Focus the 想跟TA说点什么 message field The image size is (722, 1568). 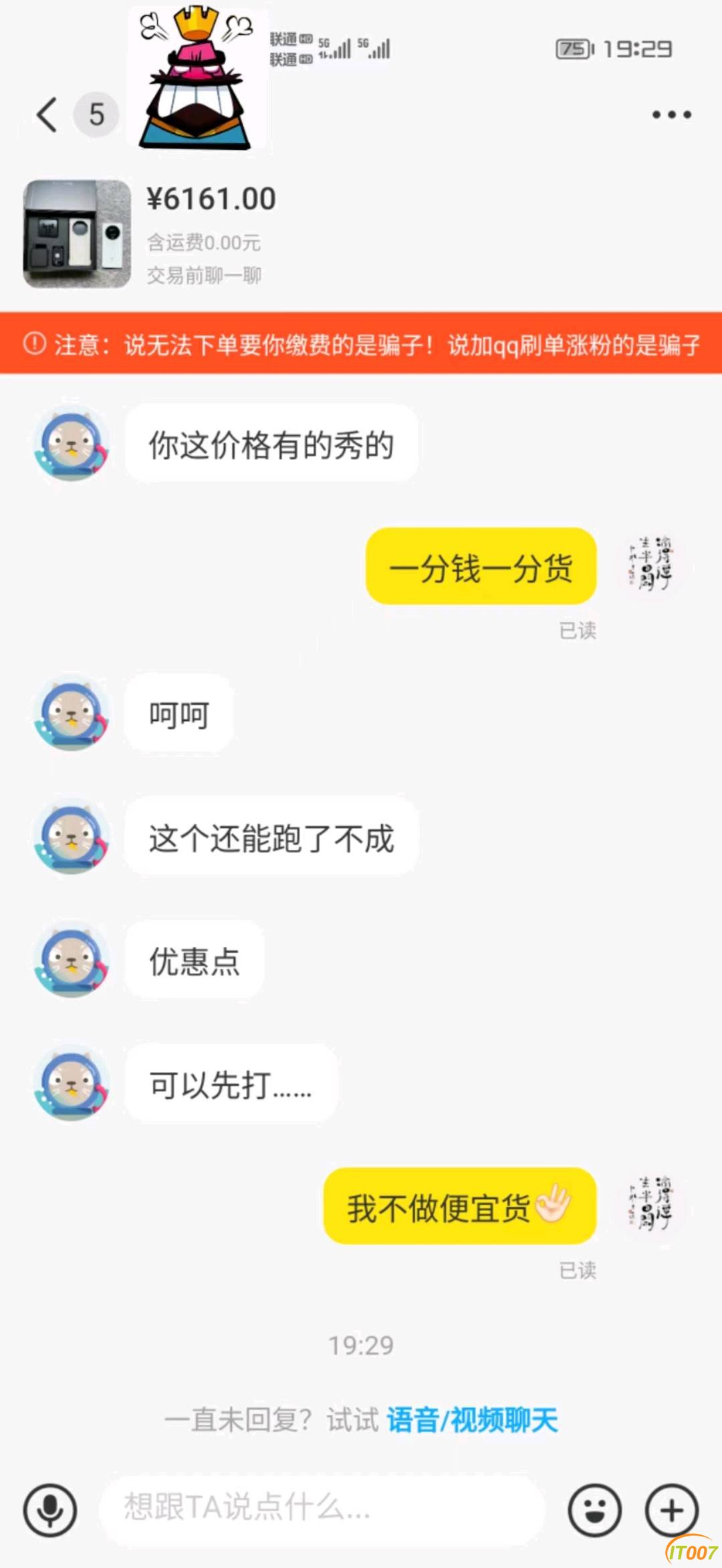(x=321, y=1508)
